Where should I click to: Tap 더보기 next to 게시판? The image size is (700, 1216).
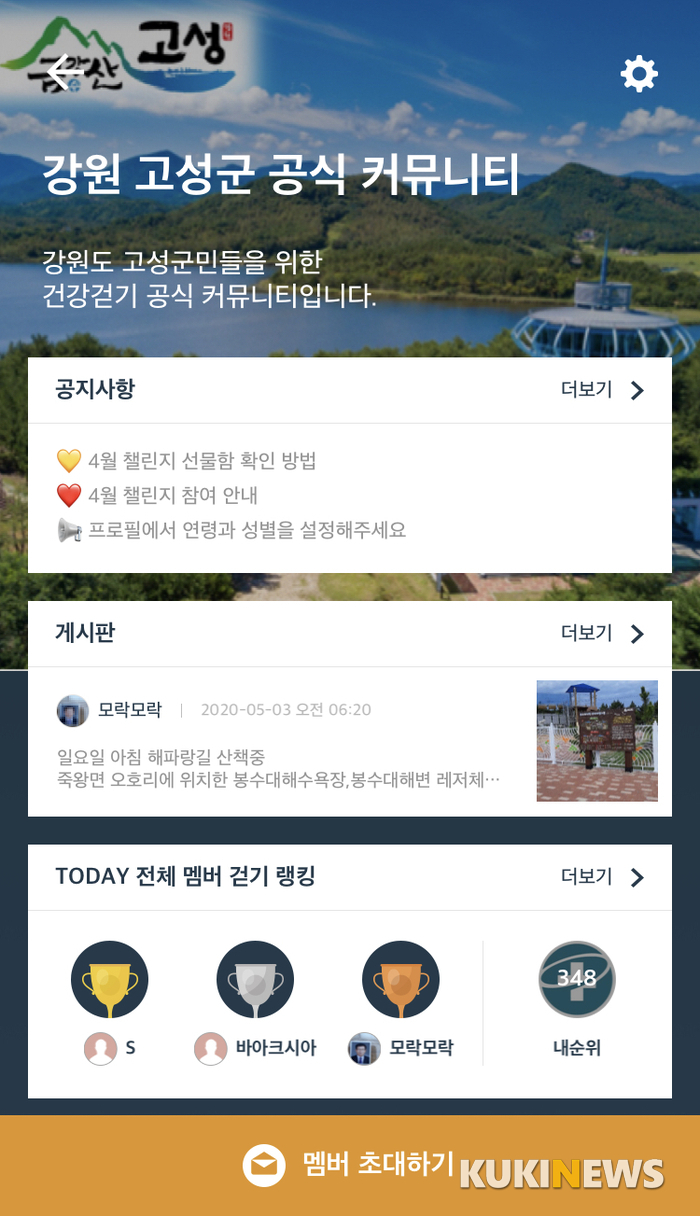(x=602, y=633)
